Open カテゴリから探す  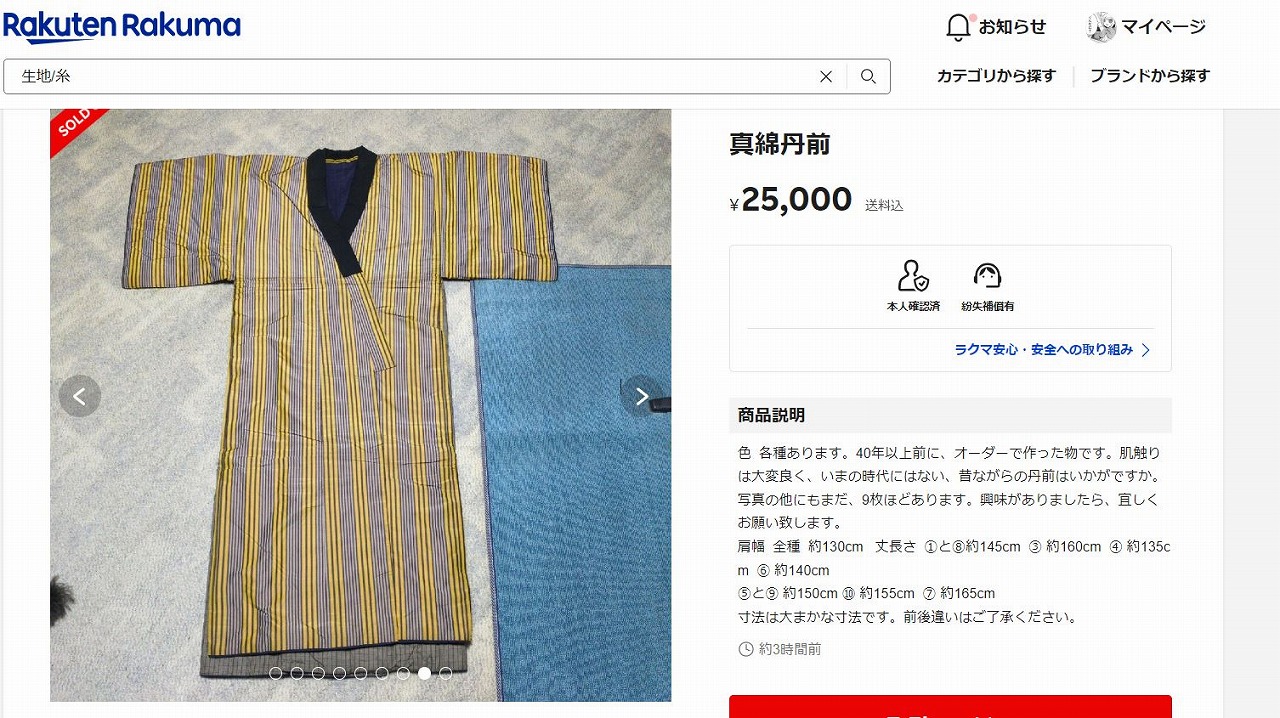996,76
